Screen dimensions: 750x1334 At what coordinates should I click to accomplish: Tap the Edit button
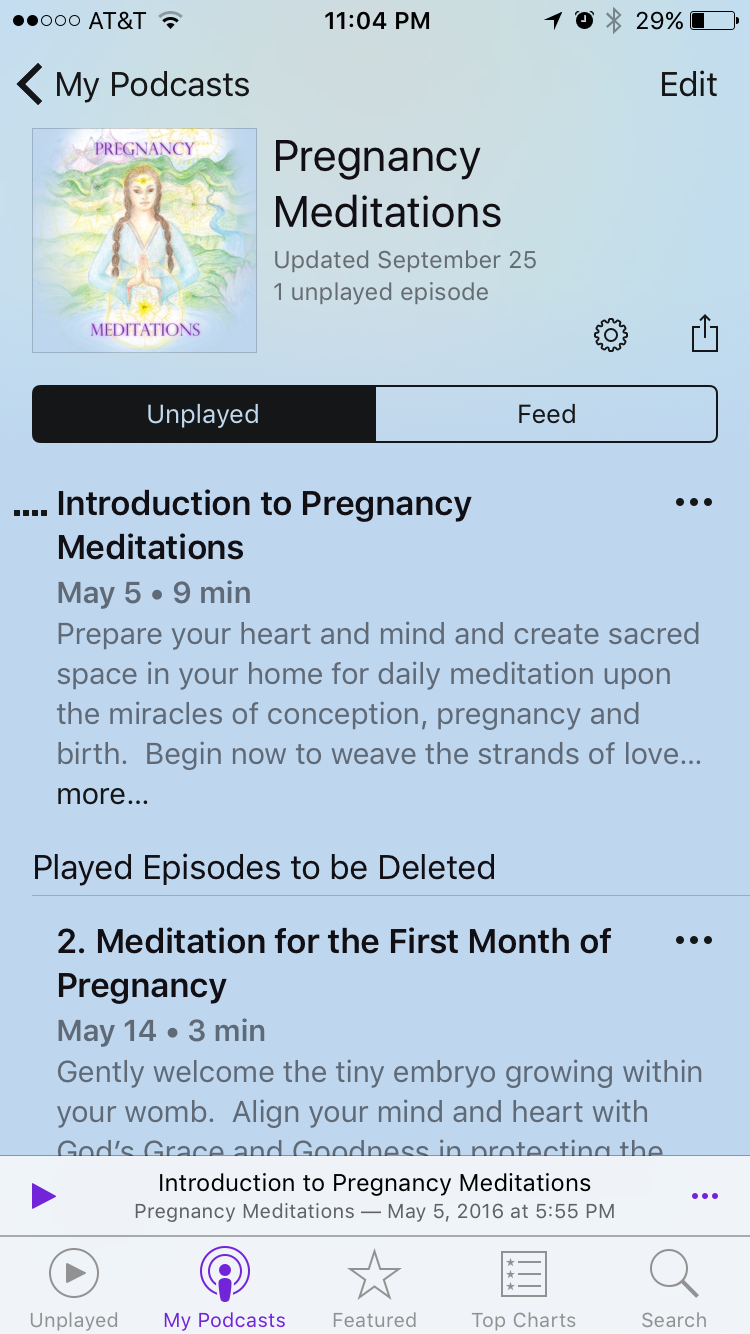[x=688, y=85]
